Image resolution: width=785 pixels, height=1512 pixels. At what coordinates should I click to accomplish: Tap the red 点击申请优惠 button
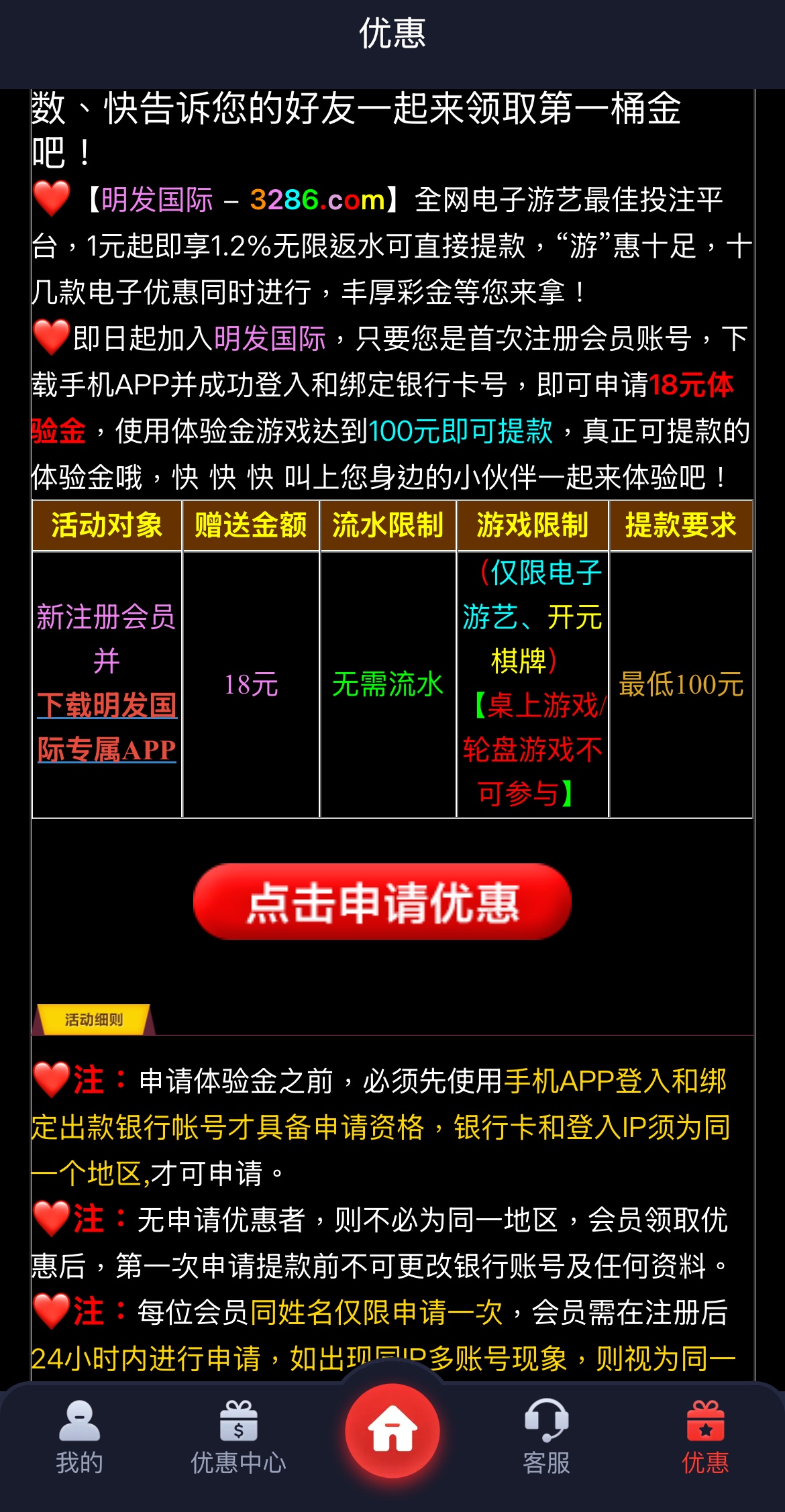coord(382,901)
